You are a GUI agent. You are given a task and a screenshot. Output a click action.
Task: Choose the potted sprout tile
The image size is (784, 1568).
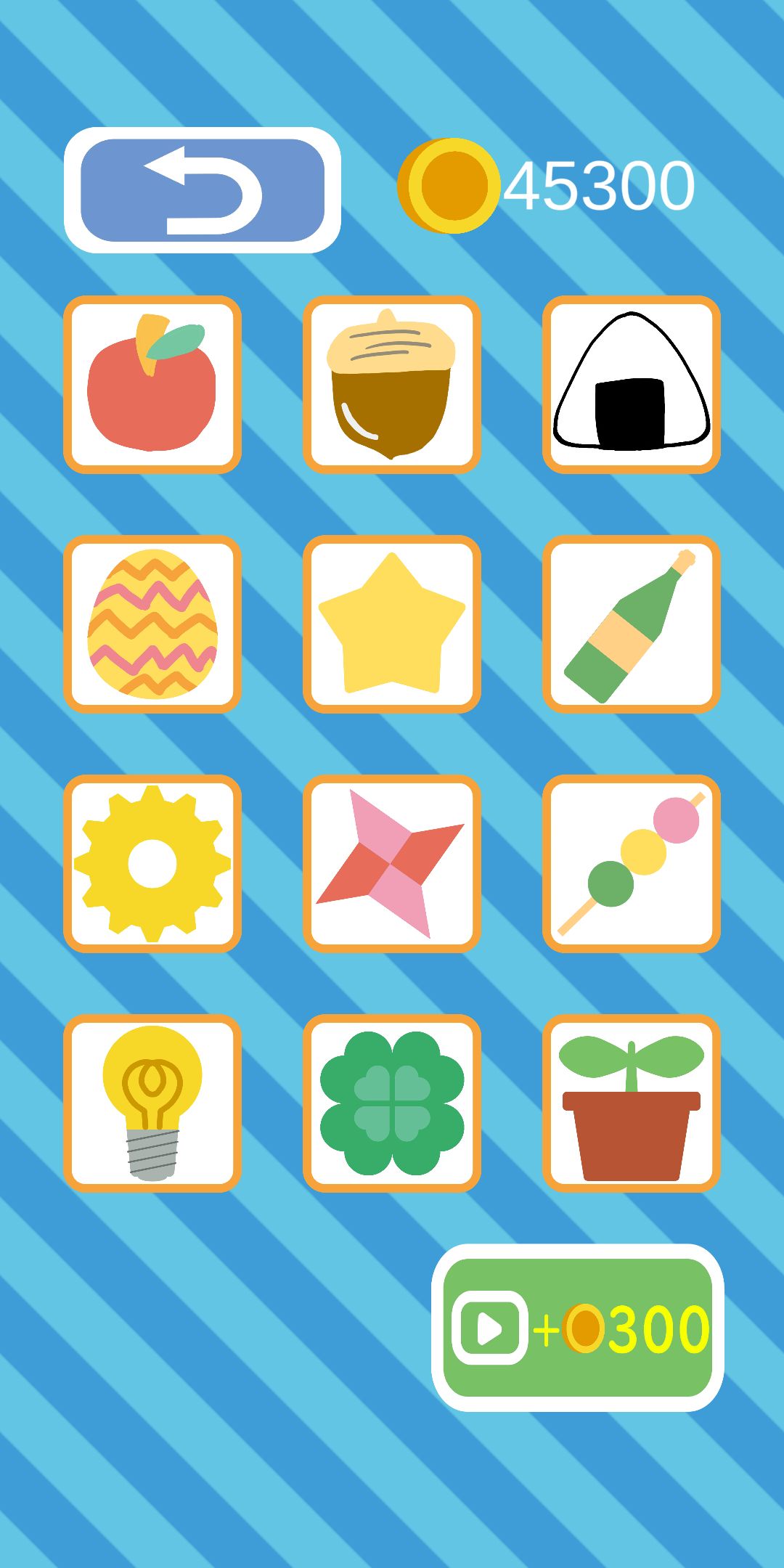click(632, 1103)
